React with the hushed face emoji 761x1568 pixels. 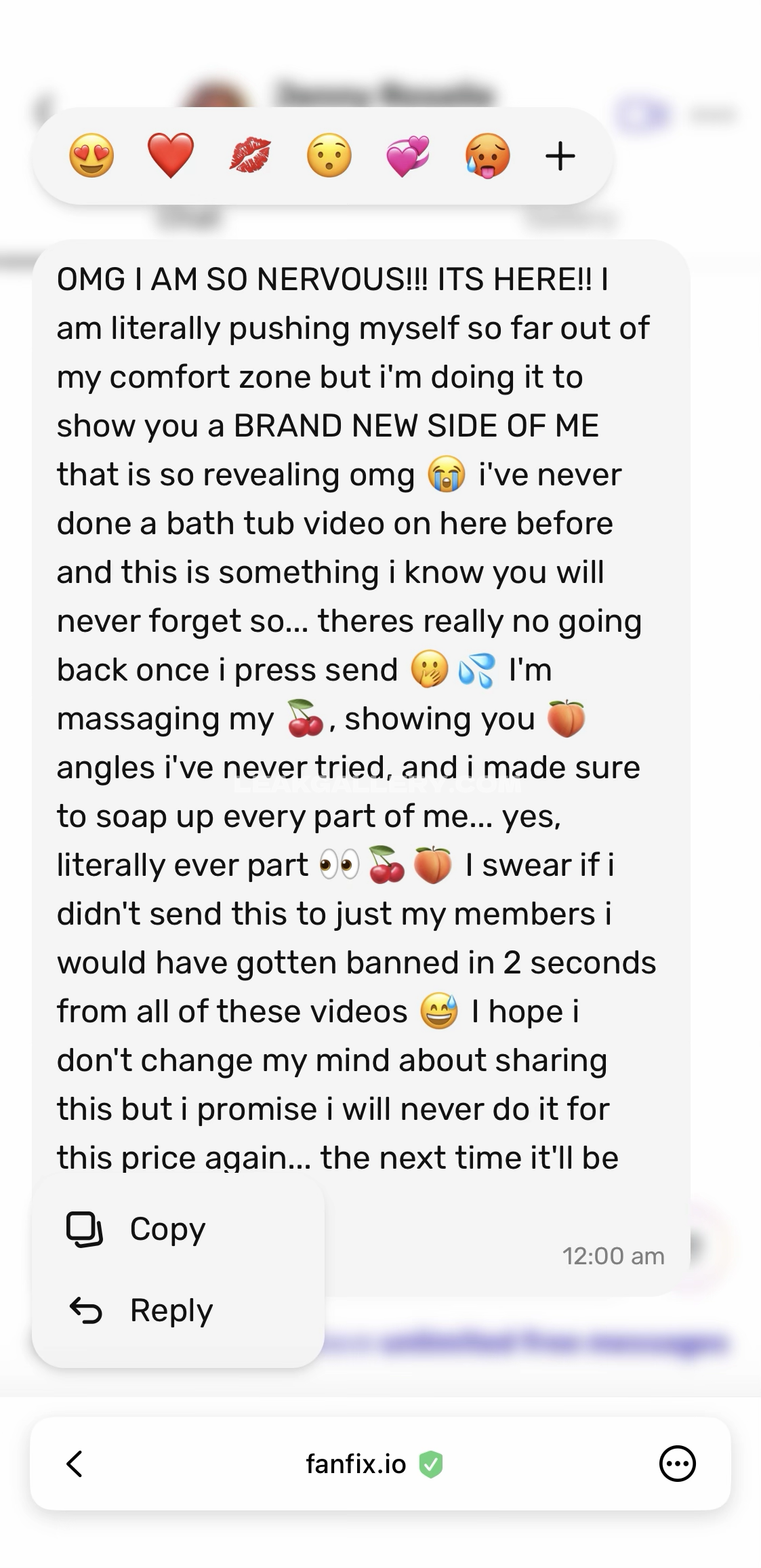tap(329, 156)
